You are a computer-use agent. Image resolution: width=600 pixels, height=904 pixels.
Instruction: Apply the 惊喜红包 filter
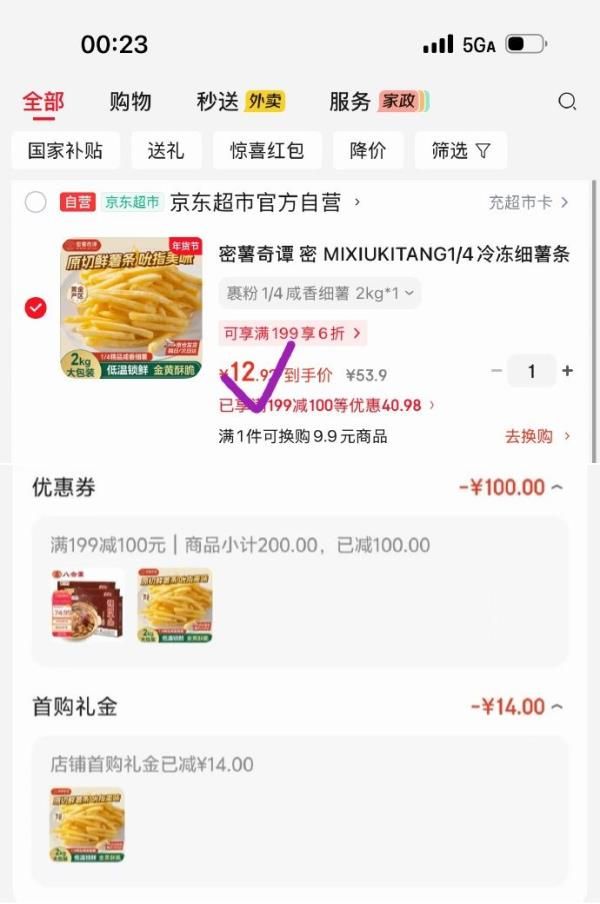click(267, 151)
